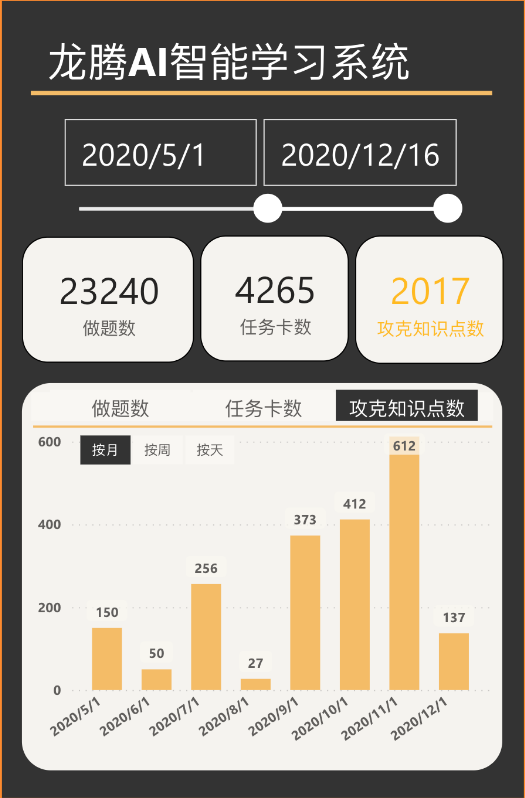Choose 按天 daily grouping
Image resolution: width=525 pixels, height=798 pixels.
pos(210,450)
